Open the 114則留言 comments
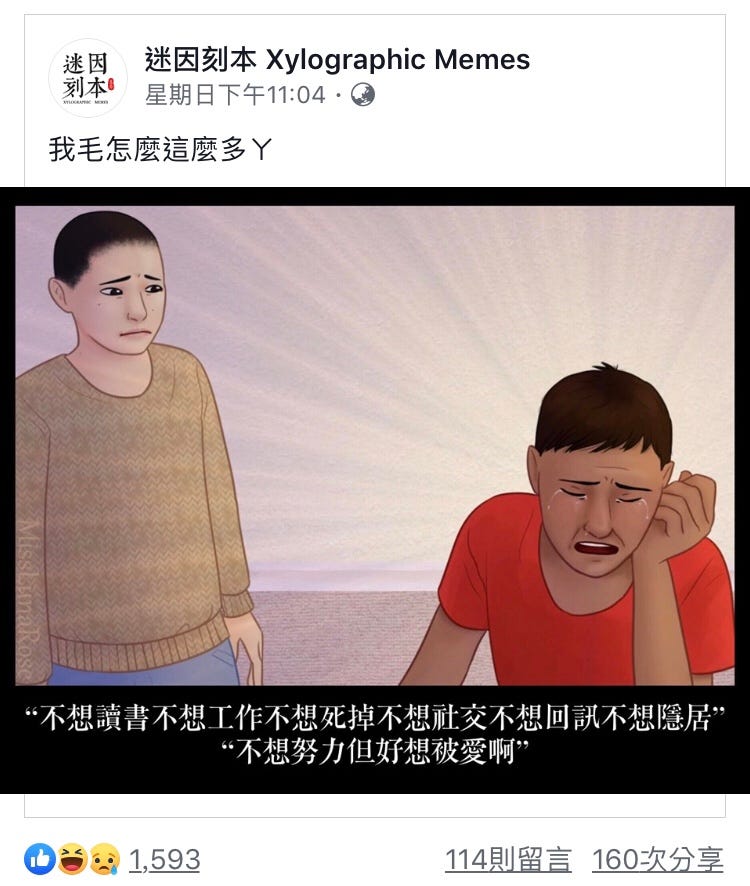Viewport: 750px width, 886px height. 508,859
